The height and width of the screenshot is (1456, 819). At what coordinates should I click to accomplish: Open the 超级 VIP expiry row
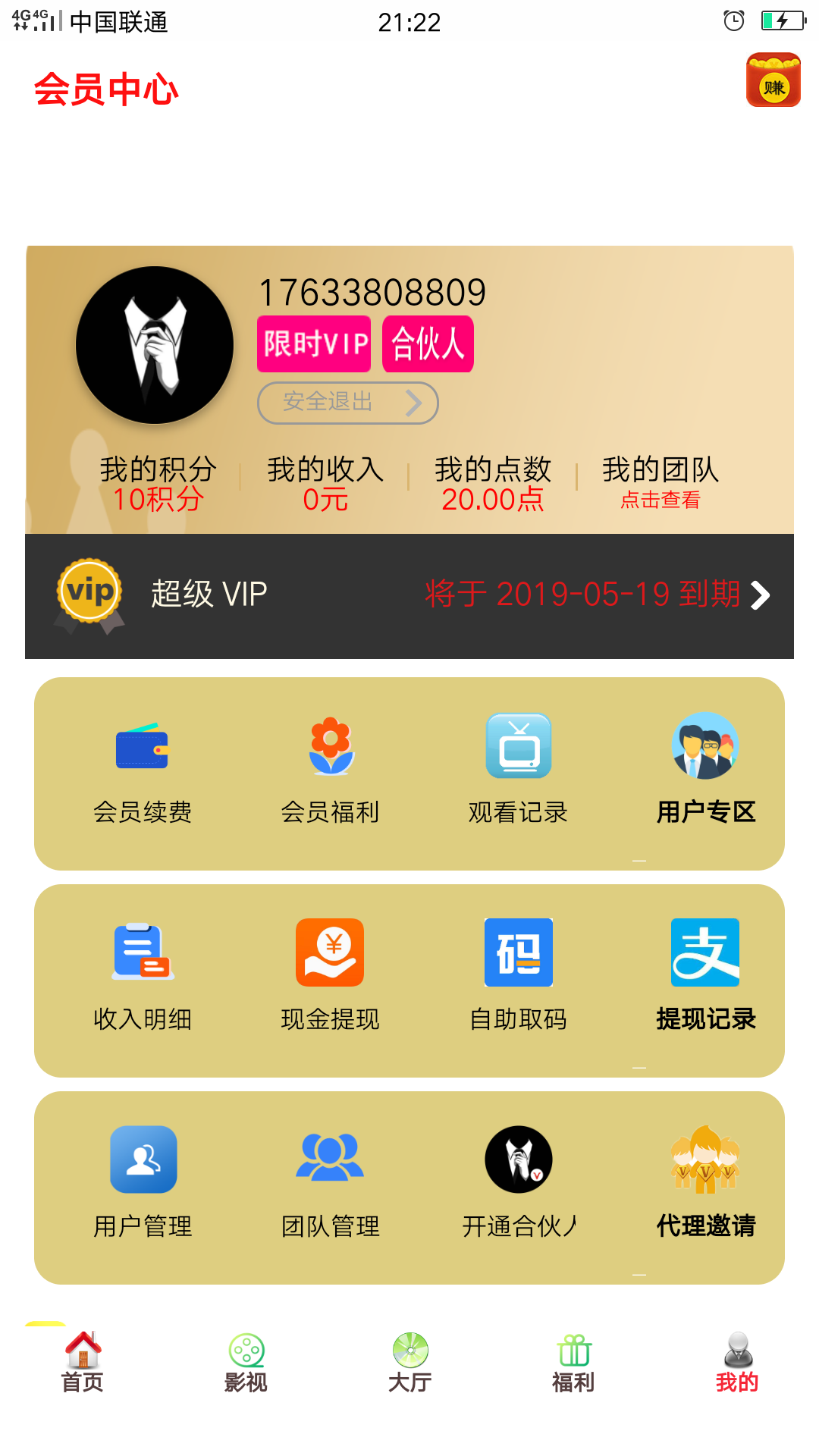coord(409,596)
